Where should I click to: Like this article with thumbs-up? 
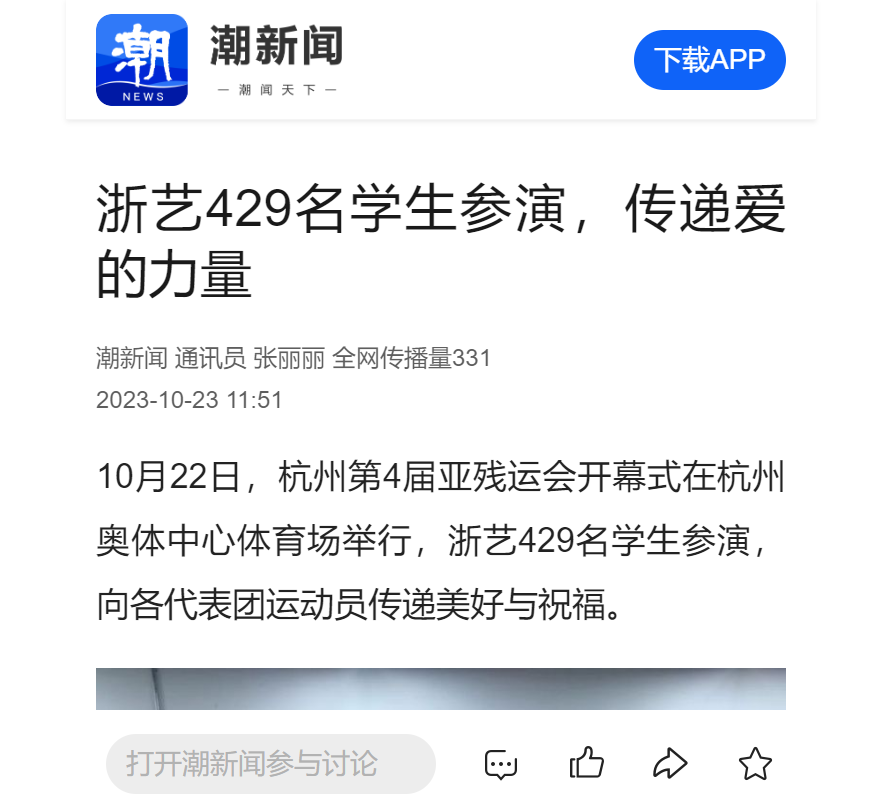coord(587,764)
